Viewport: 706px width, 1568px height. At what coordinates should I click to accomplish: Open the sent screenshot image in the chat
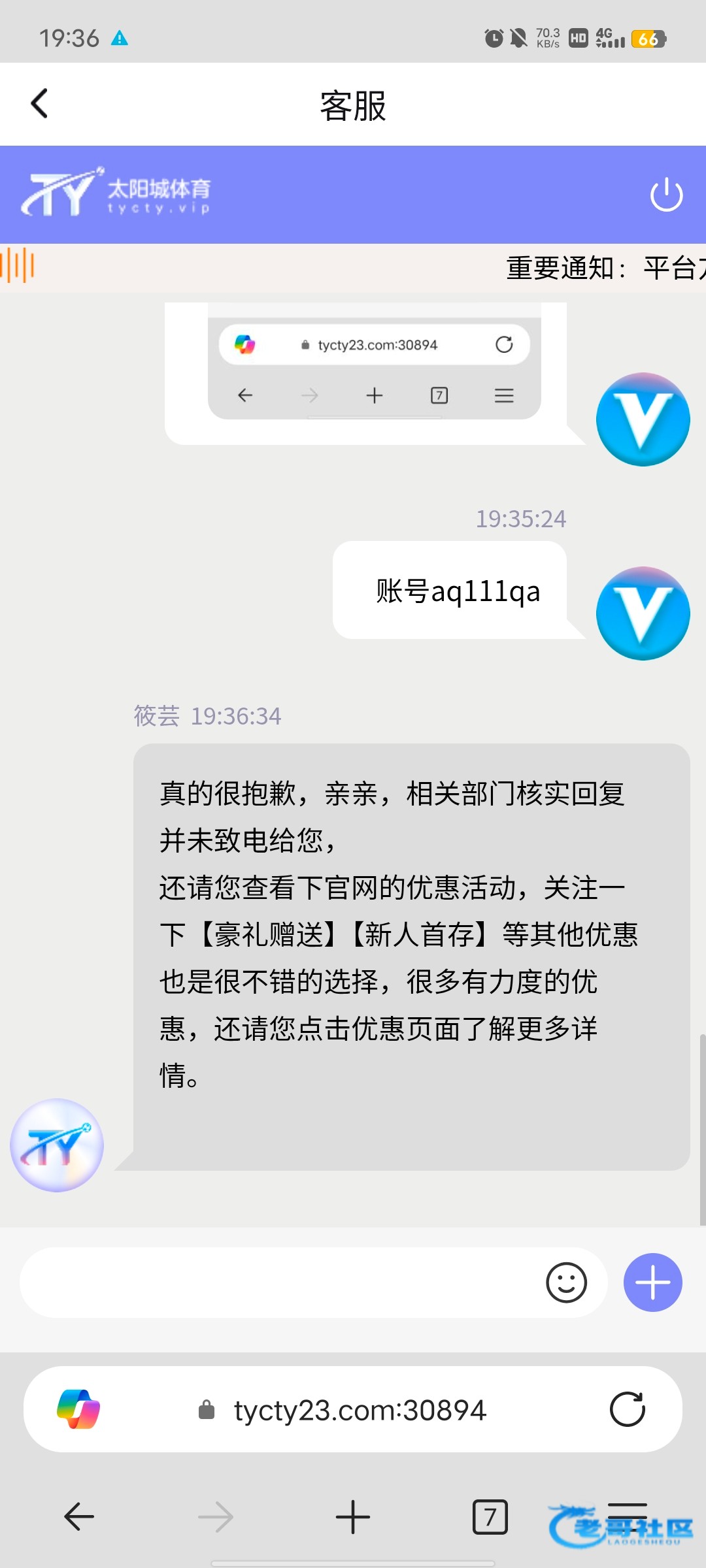pos(374,367)
